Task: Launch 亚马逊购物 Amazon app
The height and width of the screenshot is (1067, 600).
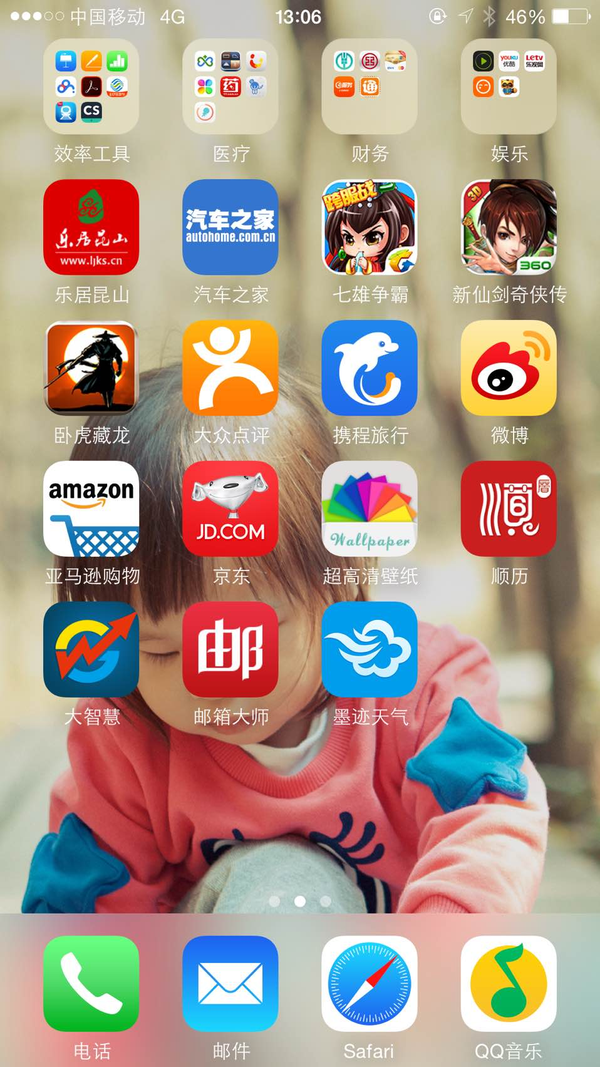Action: 91,509
